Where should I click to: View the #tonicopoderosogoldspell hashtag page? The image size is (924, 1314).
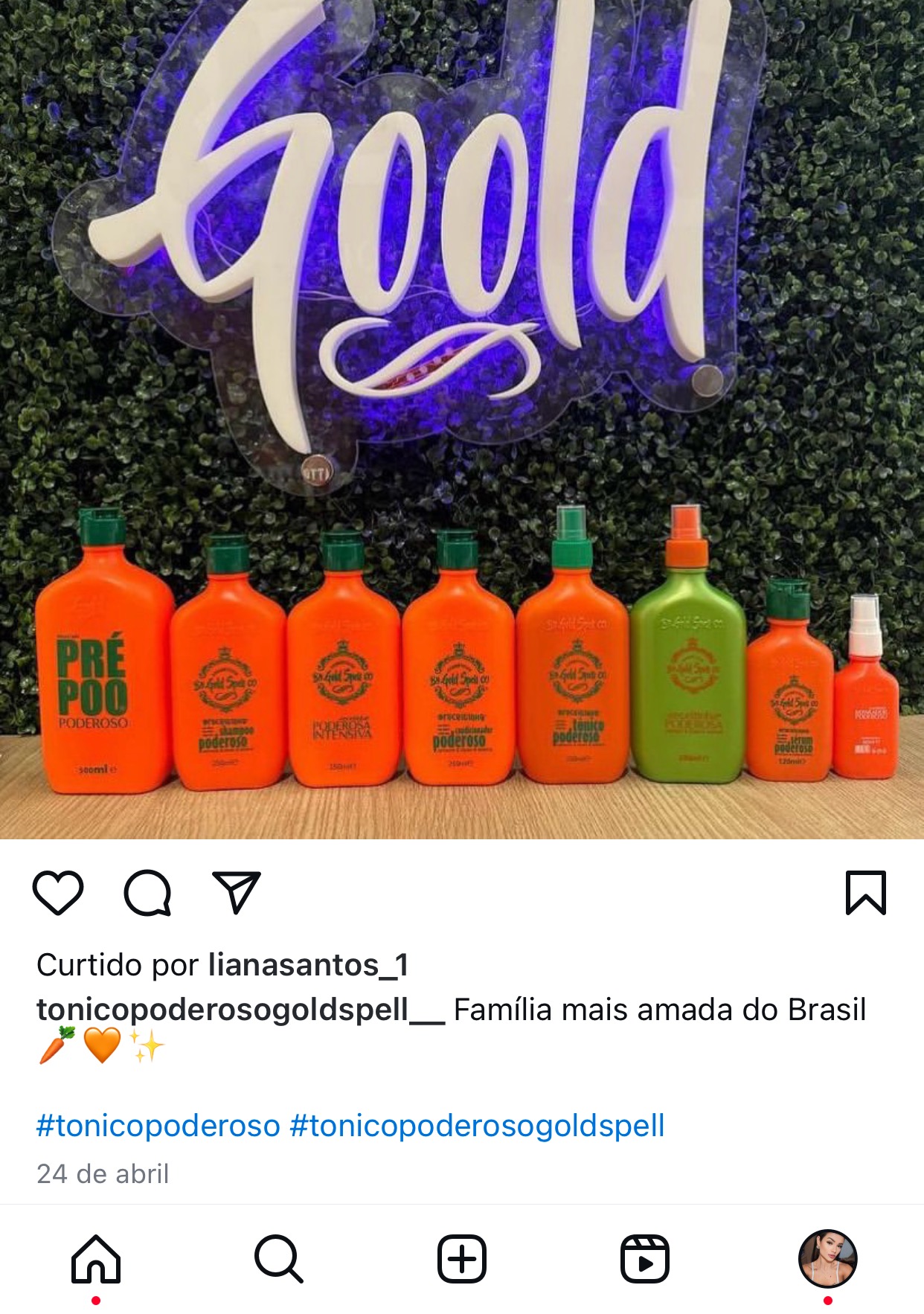[477, 1126]
